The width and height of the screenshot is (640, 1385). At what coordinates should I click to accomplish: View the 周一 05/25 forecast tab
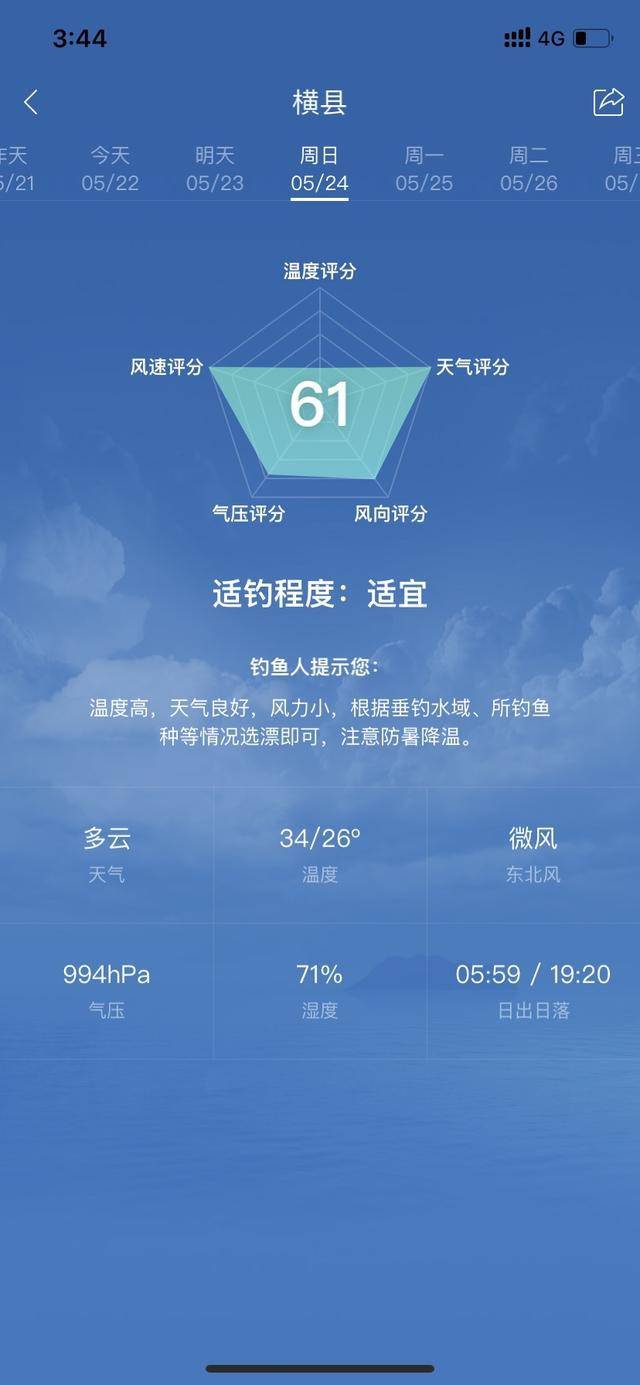pos(424,169)
